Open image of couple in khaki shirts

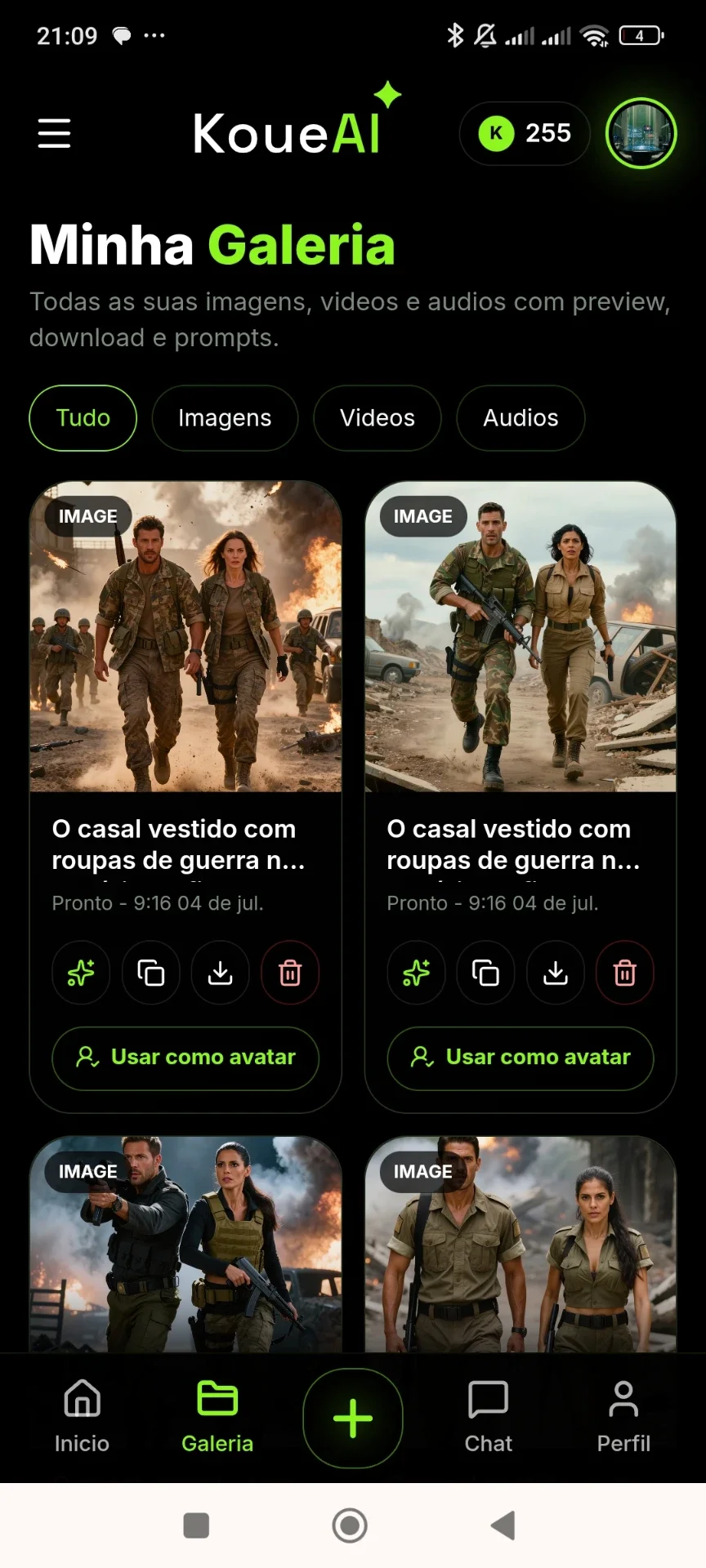click(521, 1244)
